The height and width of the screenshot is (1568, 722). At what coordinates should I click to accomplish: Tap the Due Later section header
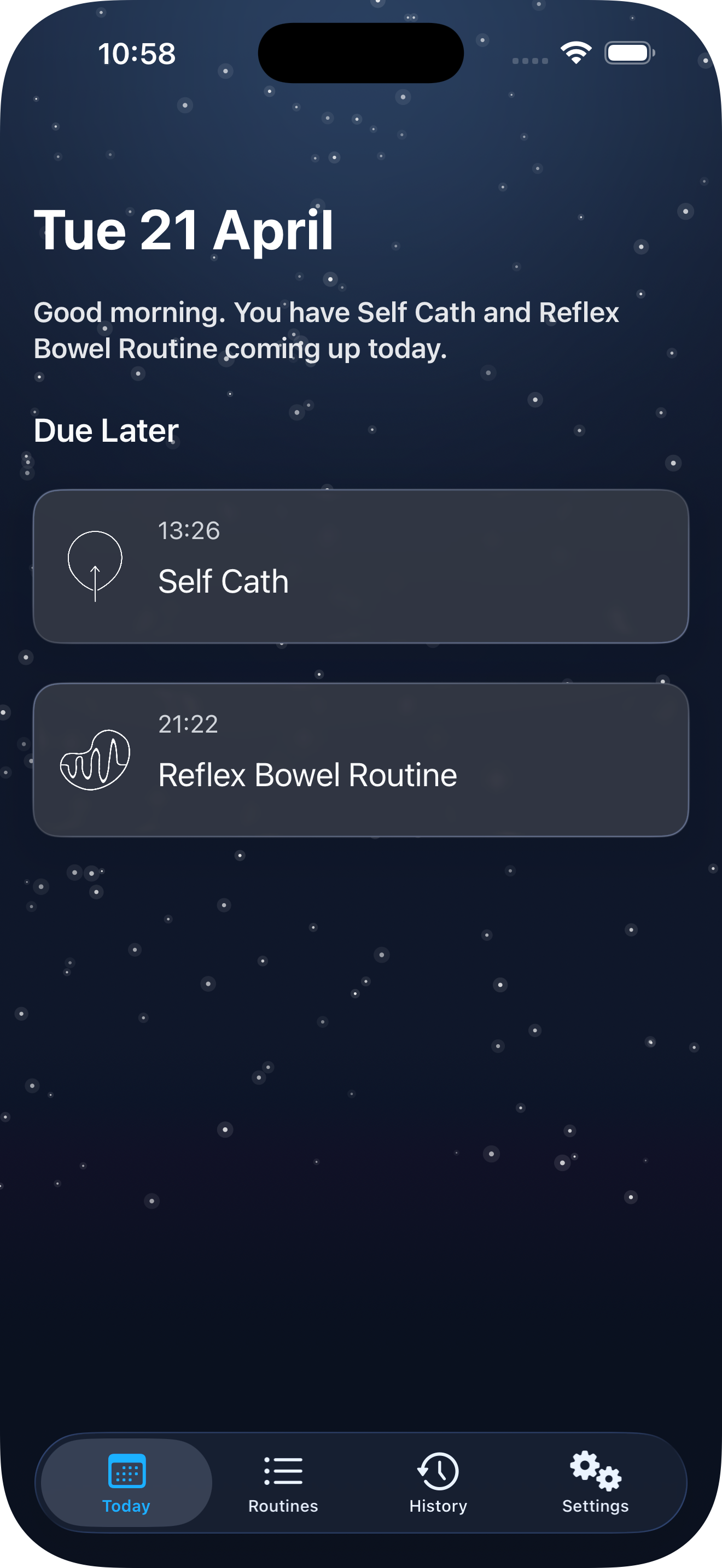(x=104, y=430)
